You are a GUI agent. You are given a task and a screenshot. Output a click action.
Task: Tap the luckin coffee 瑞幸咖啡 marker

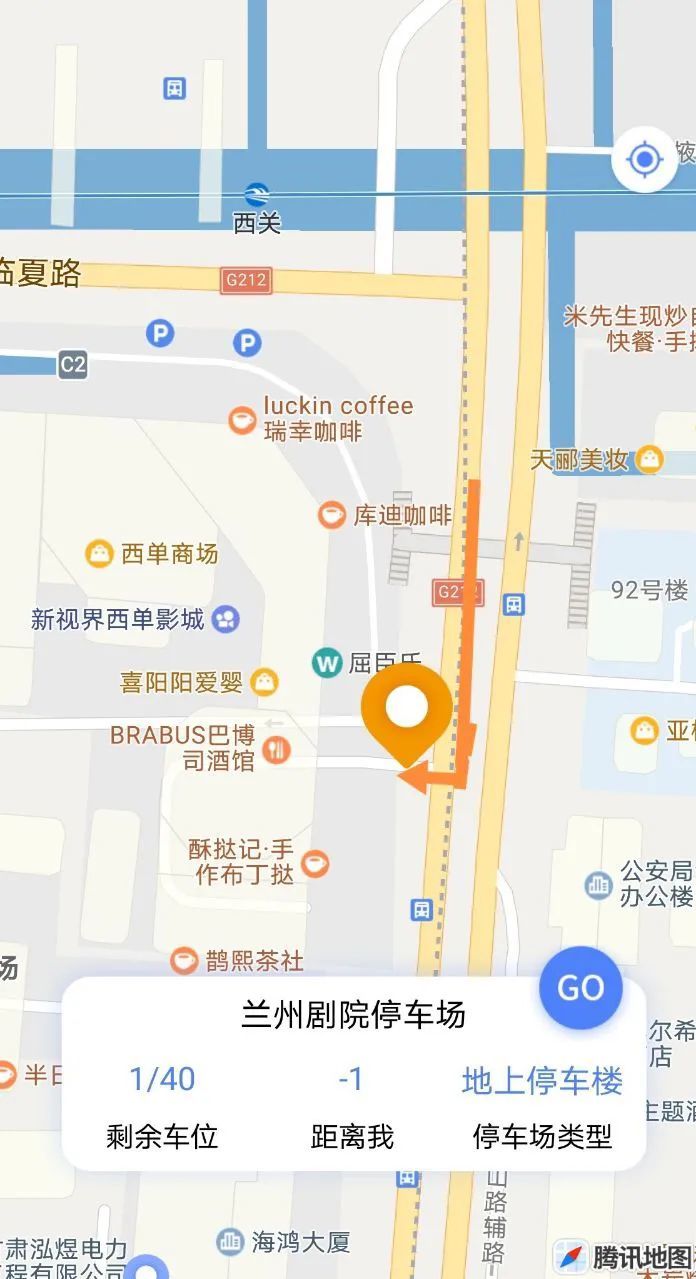coord(242,420)
